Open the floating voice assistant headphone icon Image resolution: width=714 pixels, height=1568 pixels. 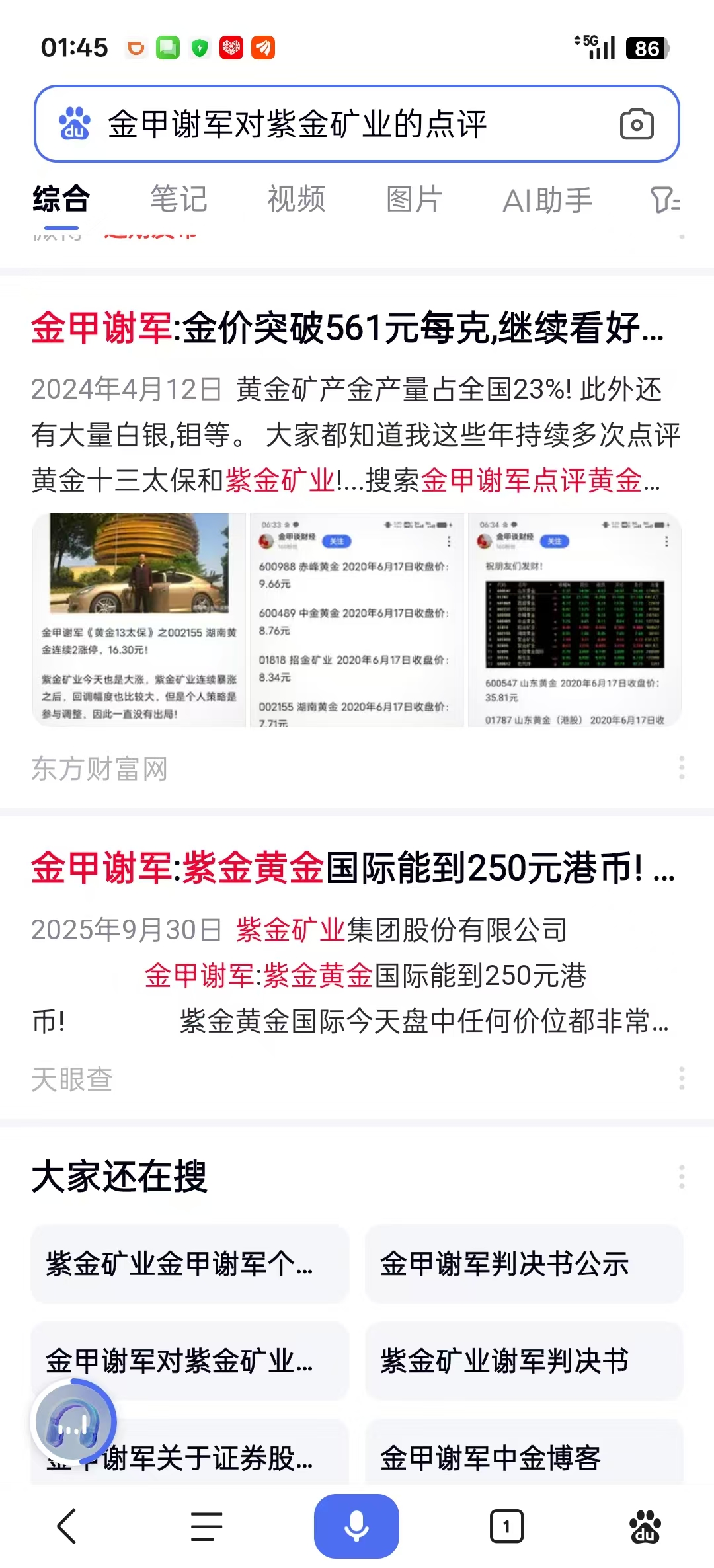tap(73, 1421)
